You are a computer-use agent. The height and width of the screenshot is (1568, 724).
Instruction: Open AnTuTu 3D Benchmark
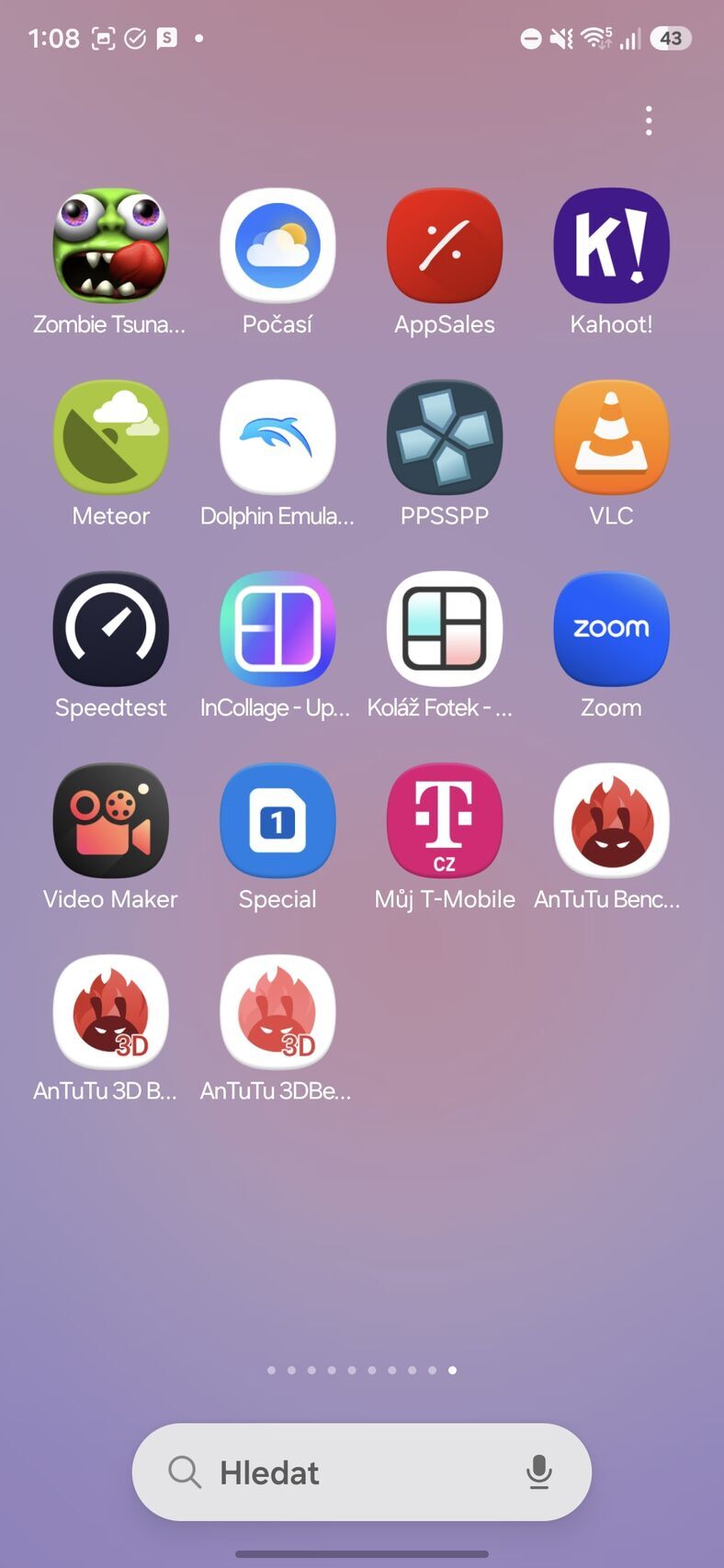point(110,1013)
